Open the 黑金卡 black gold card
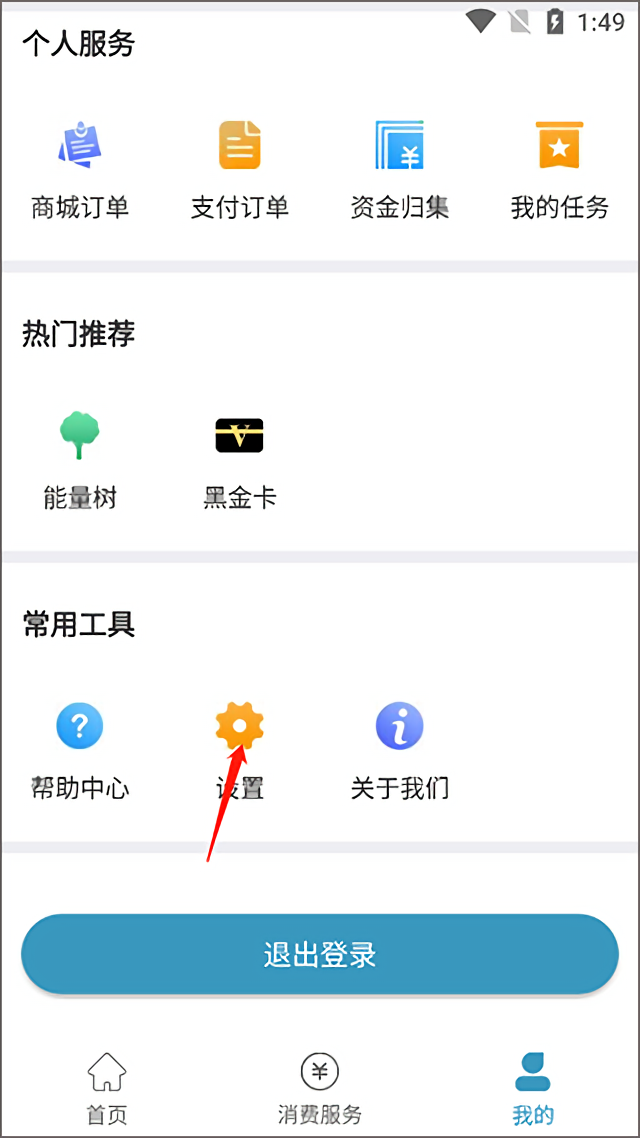640x1138 pixels. 239,461
